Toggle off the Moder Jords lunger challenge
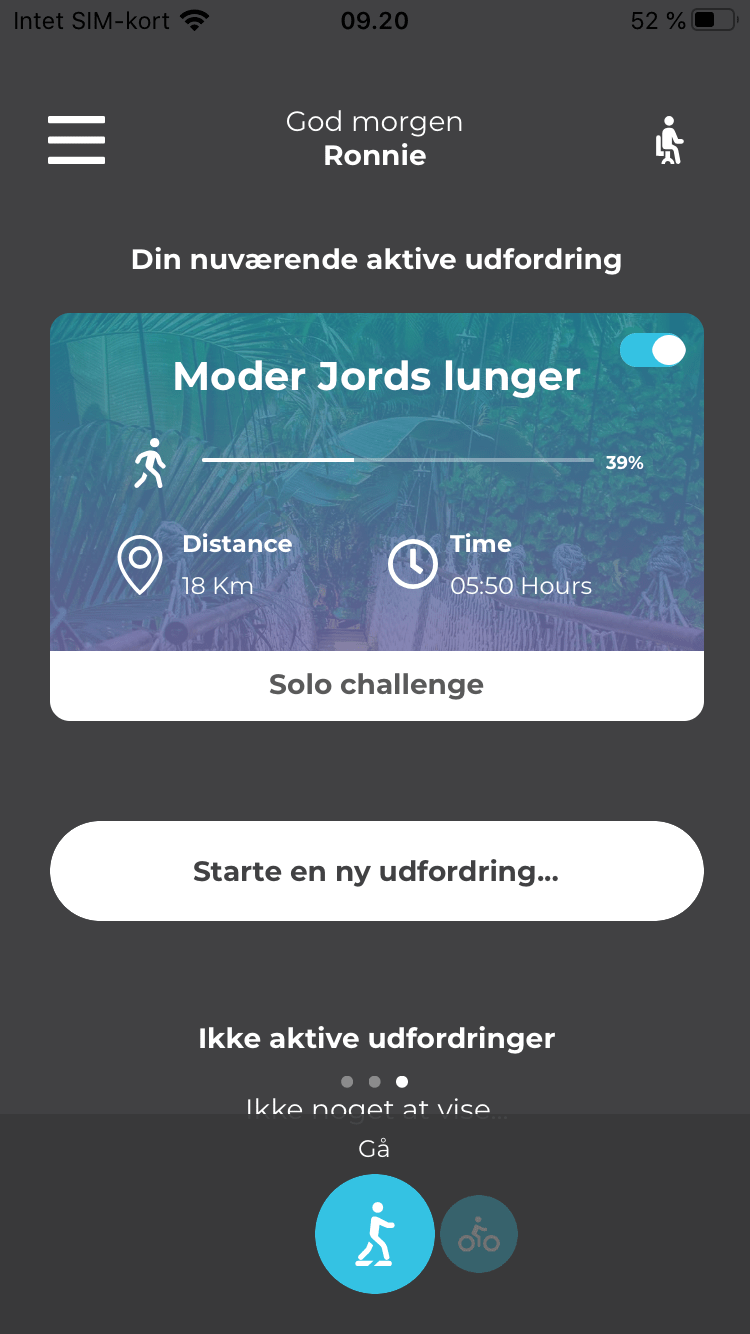750x1334 pixels. click(x=653, y=350)
